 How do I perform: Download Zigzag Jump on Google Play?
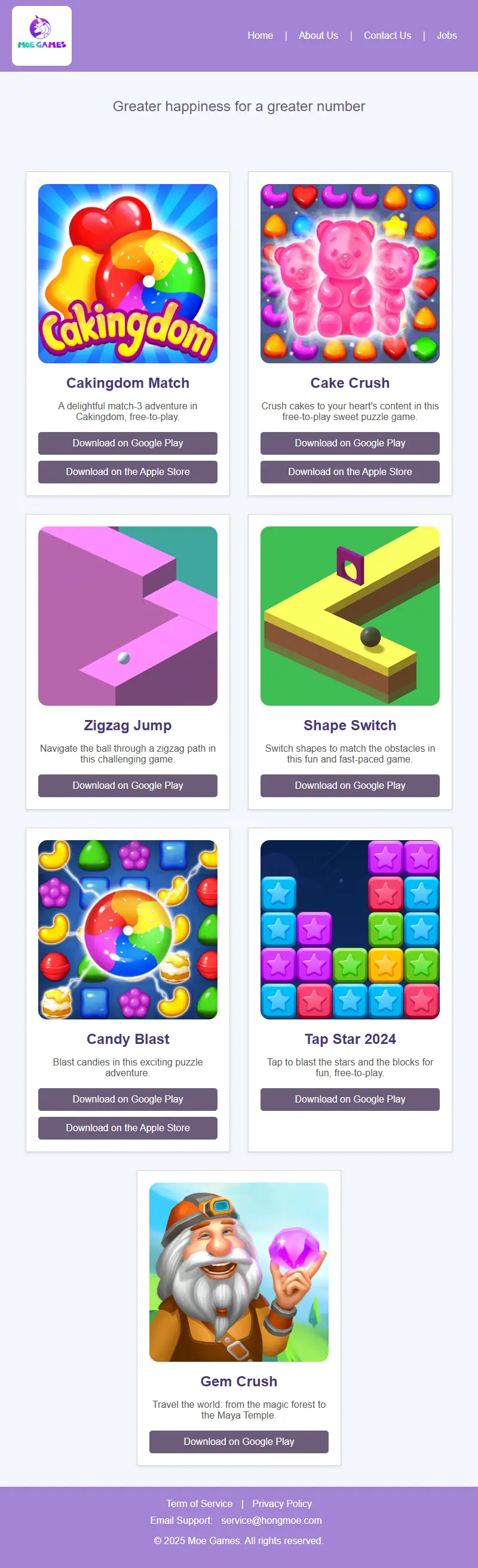[x=128, y=785]
